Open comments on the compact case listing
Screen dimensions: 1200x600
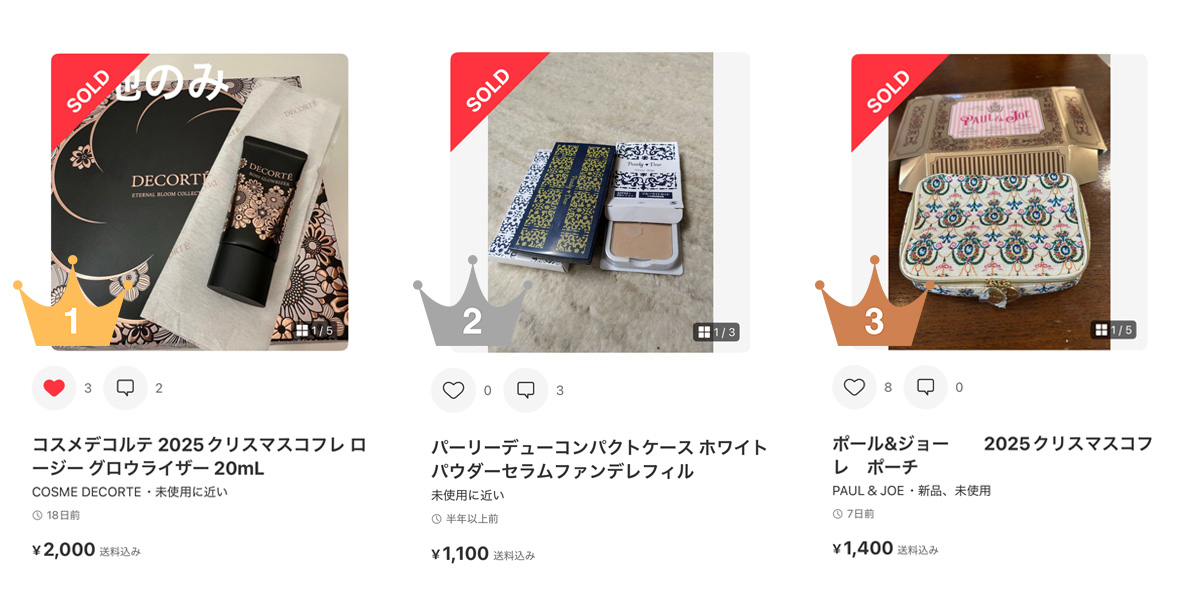(x=526, y=390)
